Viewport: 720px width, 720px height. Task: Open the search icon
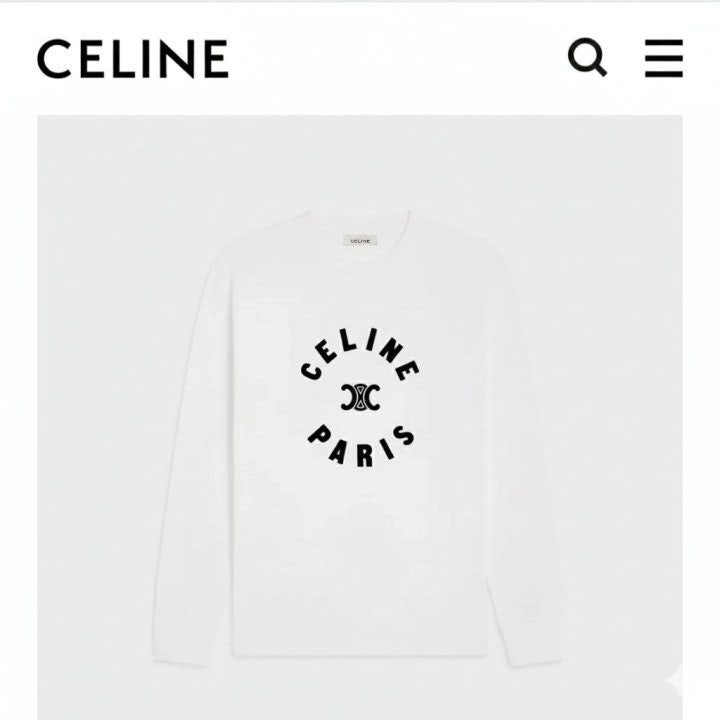[587, 58]
